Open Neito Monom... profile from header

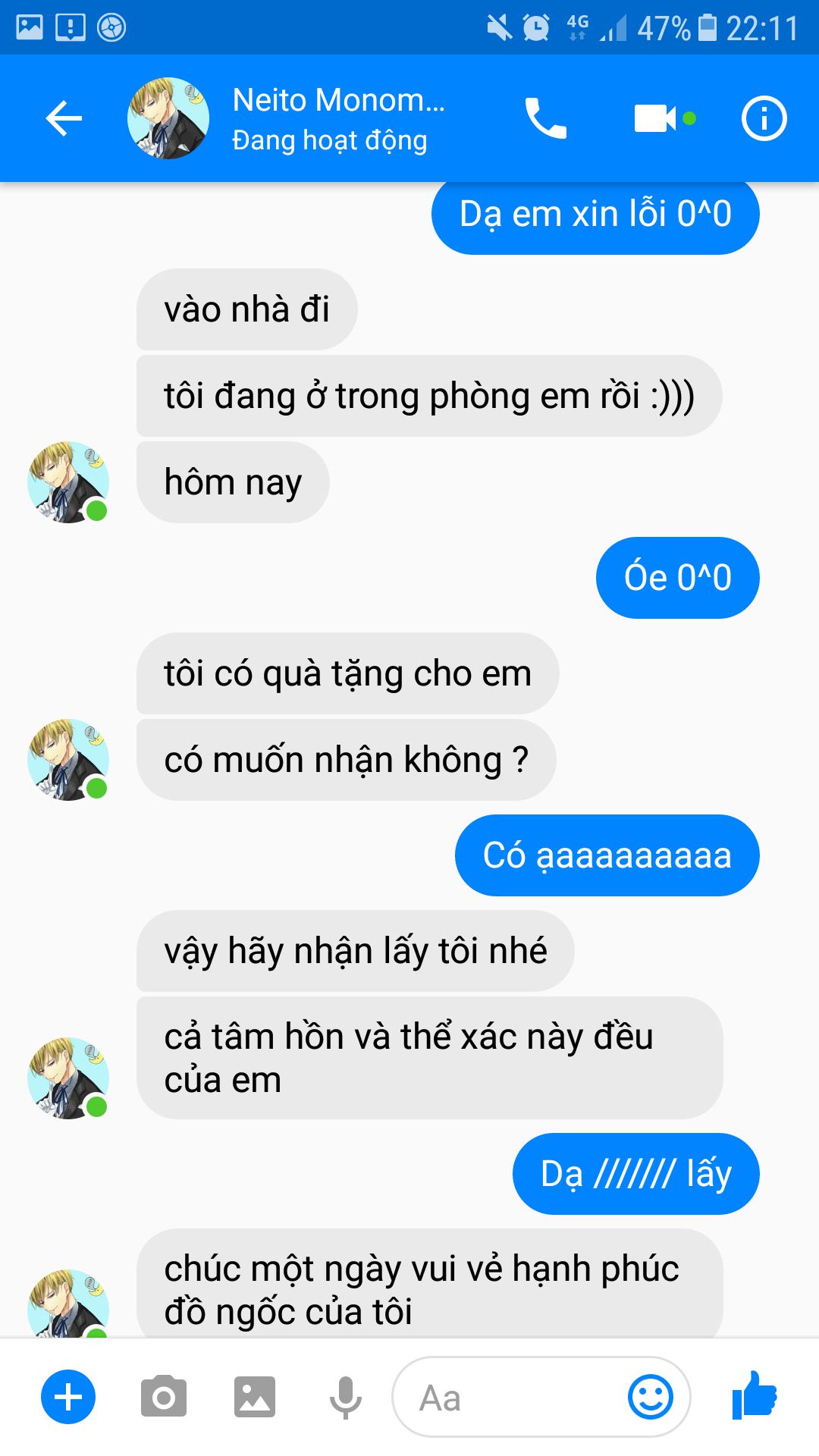click(338, 119)
